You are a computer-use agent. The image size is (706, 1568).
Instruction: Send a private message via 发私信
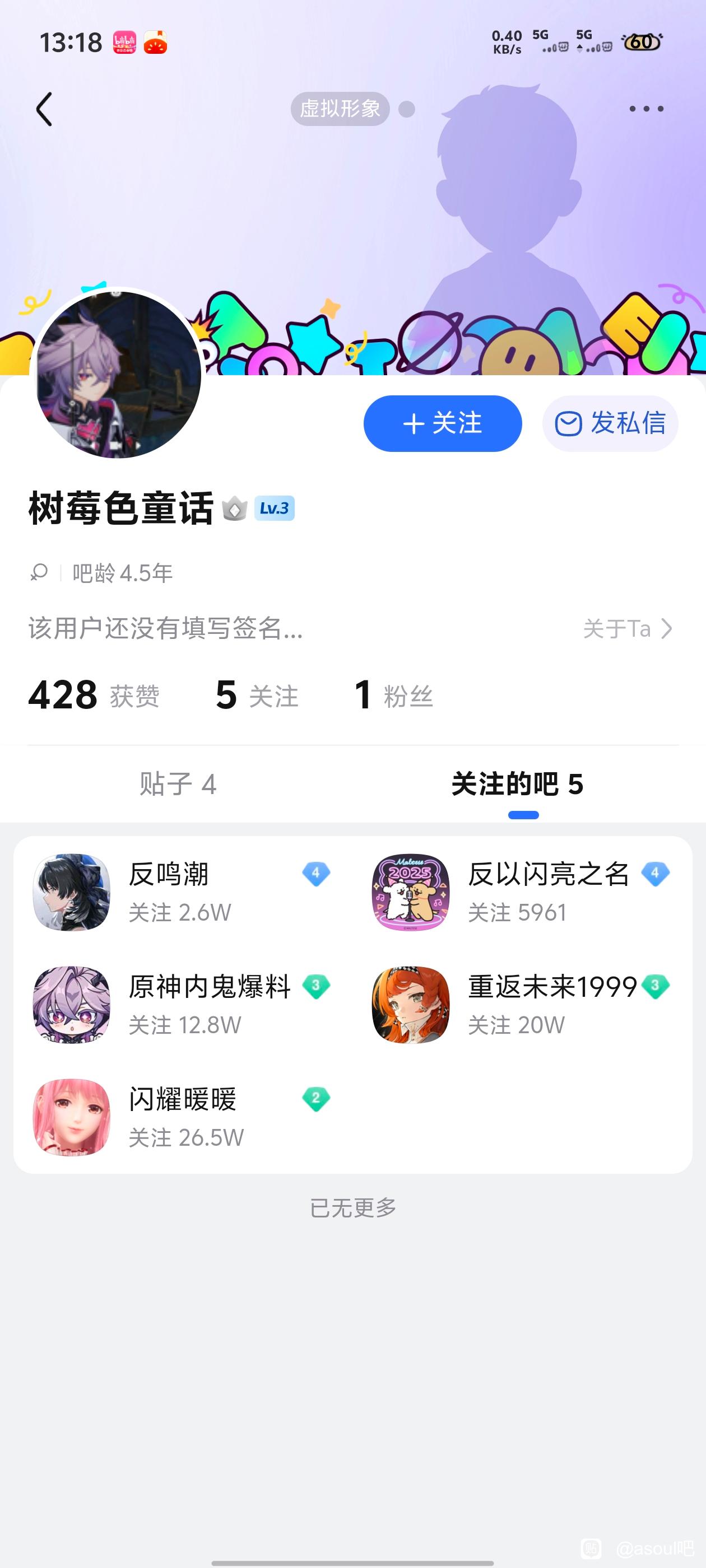[610, 424]
